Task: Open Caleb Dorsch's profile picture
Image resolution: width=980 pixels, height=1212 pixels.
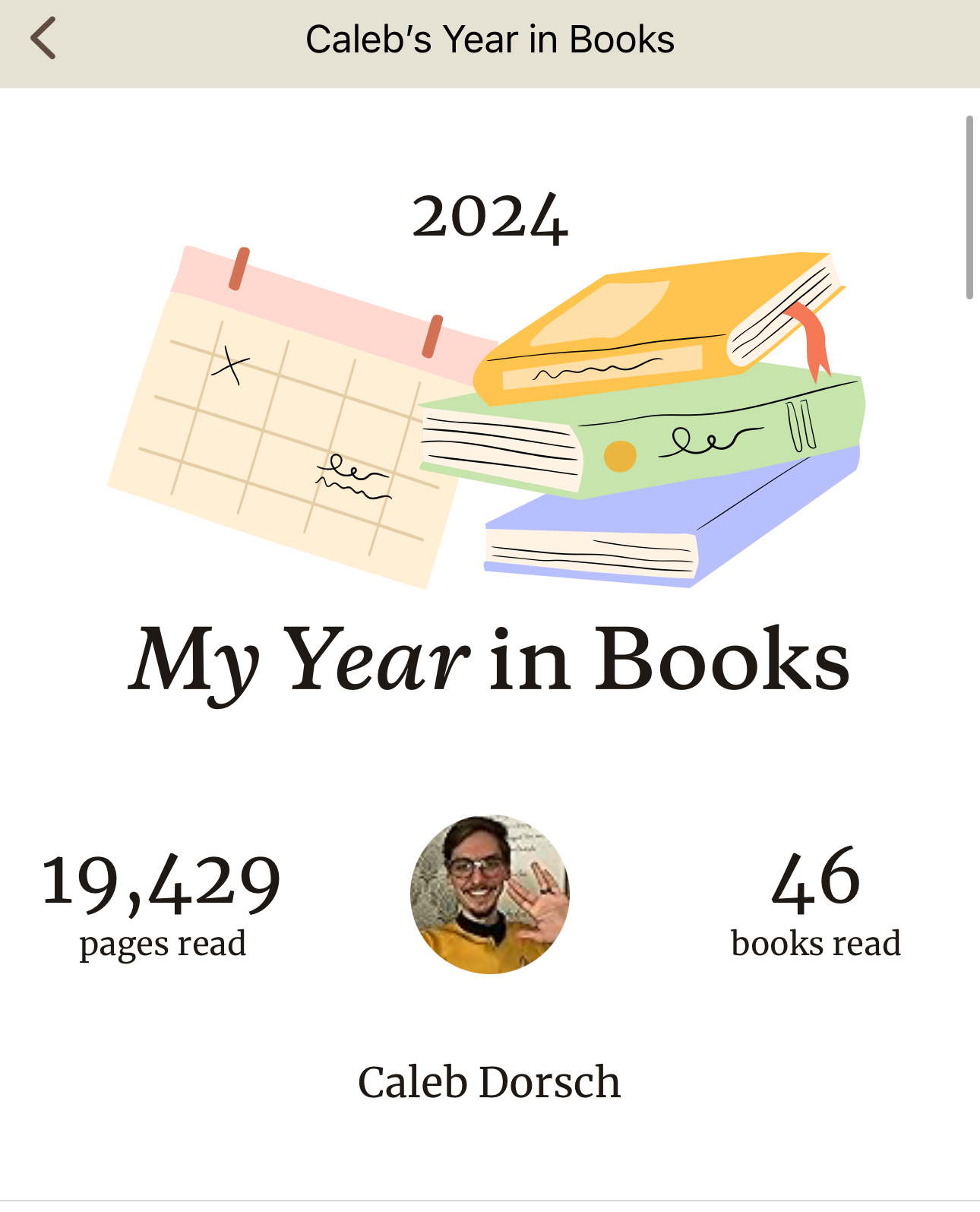Action: point(489,894)
